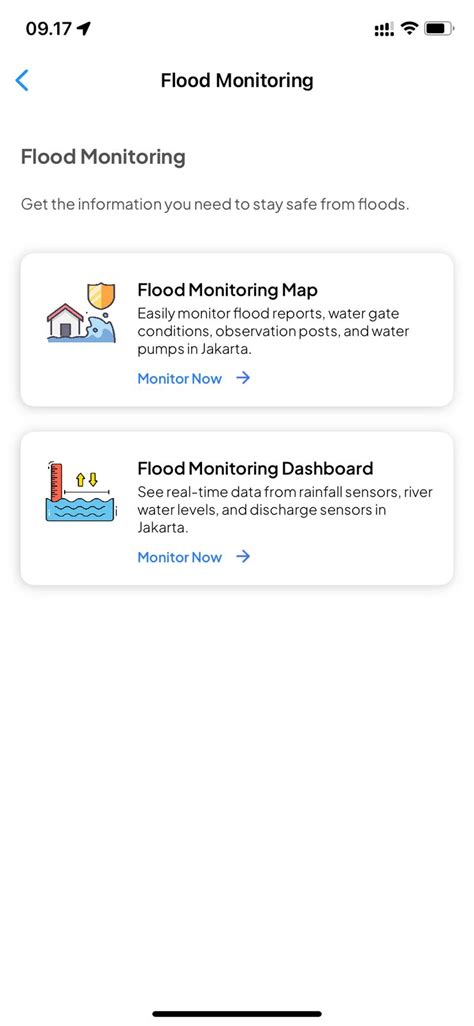Open the Flood Monitoring Dashboard card
The image size is (474, 1026).
click(x=237, y=508)
